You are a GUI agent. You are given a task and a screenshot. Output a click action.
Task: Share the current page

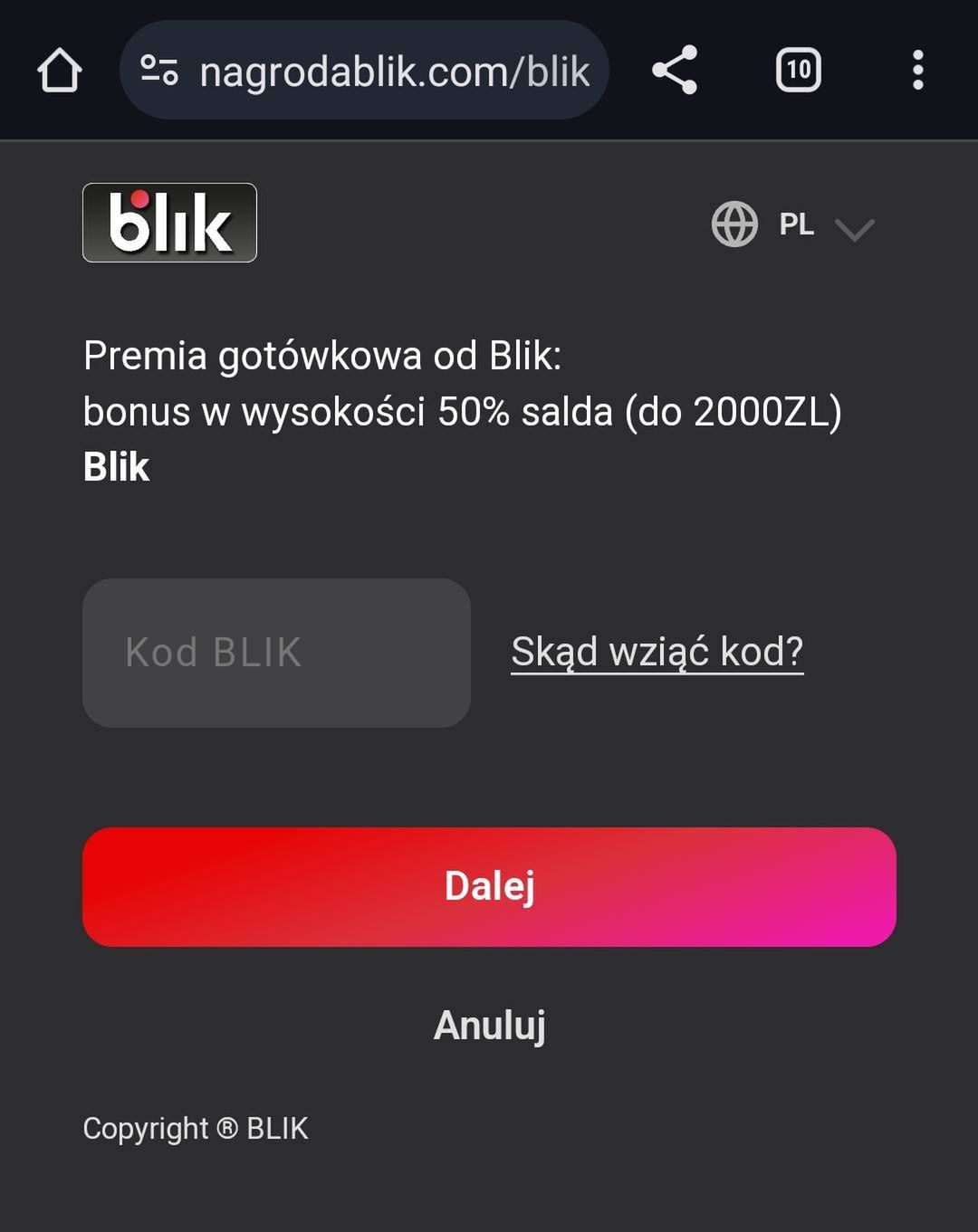[675, 70]
